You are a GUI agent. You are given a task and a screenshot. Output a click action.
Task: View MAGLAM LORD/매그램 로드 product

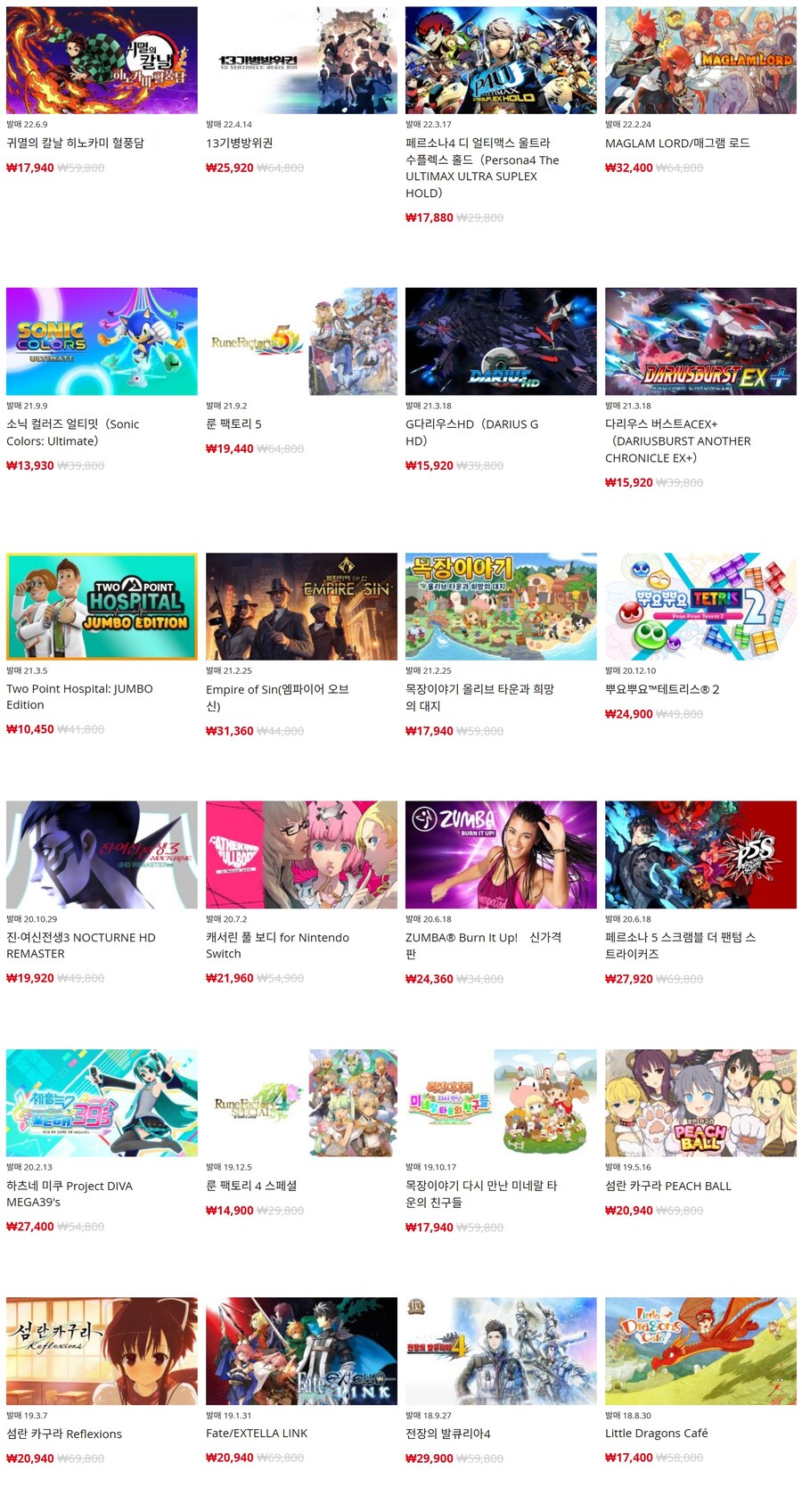click(700, 61)
